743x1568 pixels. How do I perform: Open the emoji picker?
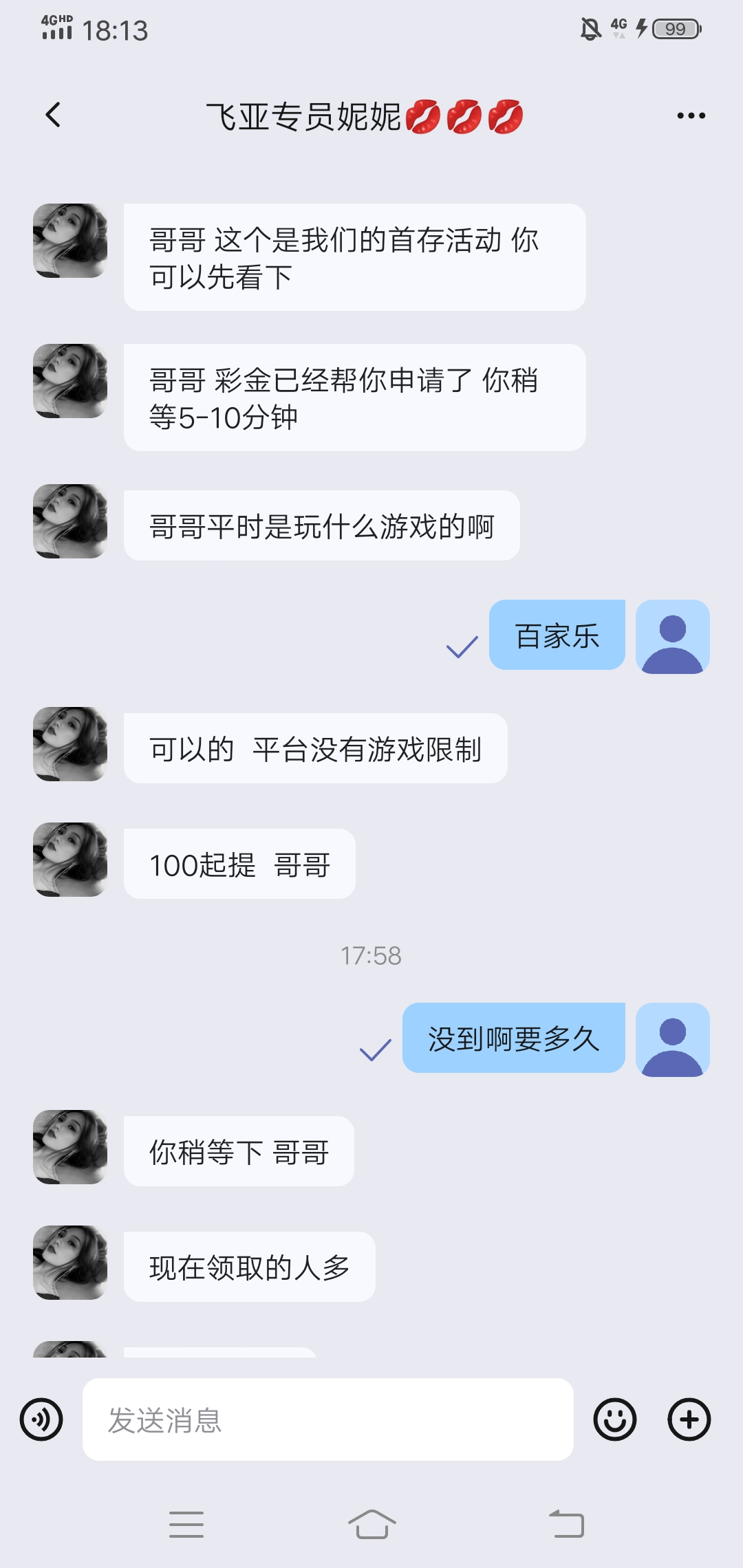(614, 1420)
